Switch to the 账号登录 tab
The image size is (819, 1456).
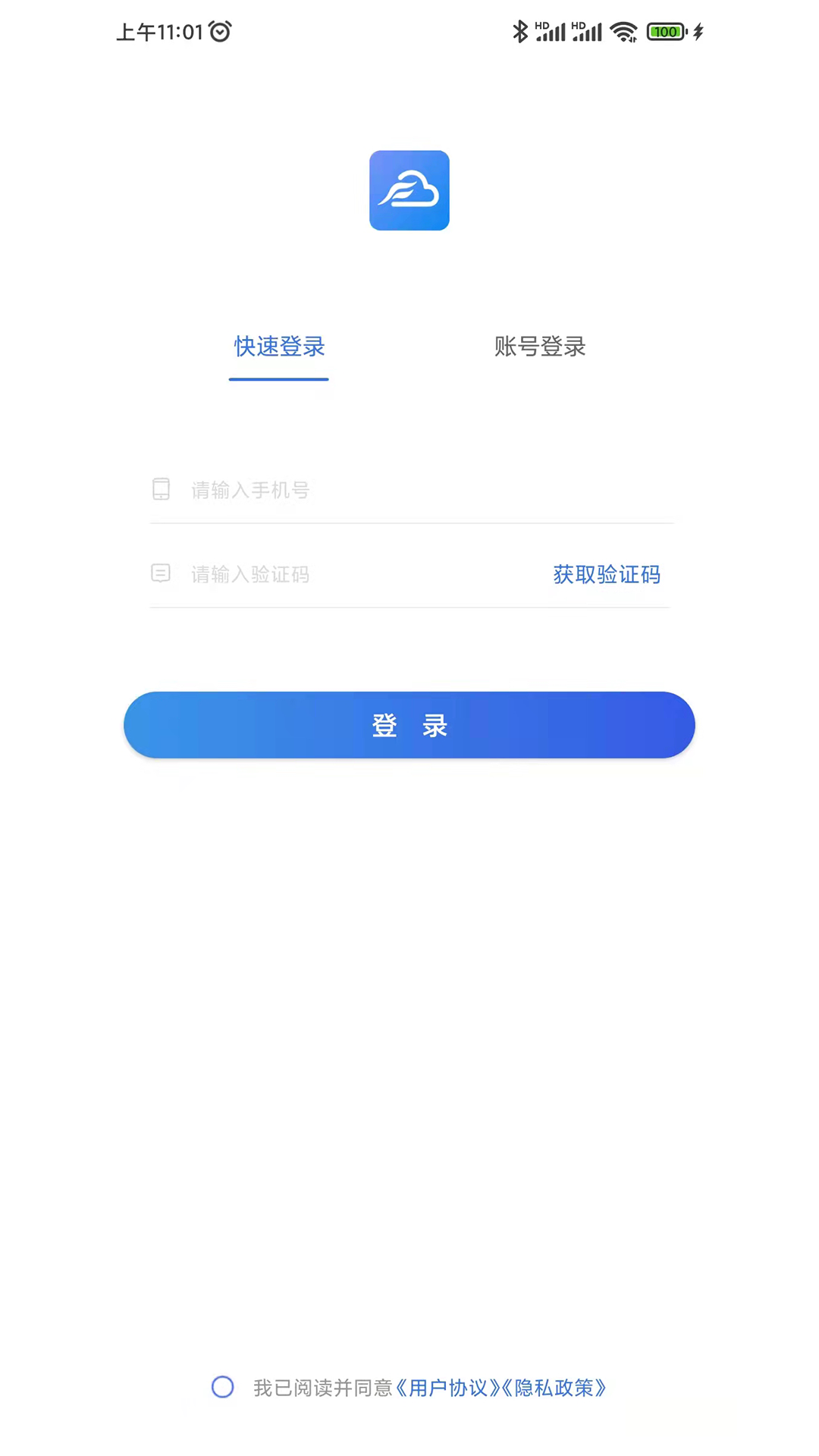coord(538,347)
